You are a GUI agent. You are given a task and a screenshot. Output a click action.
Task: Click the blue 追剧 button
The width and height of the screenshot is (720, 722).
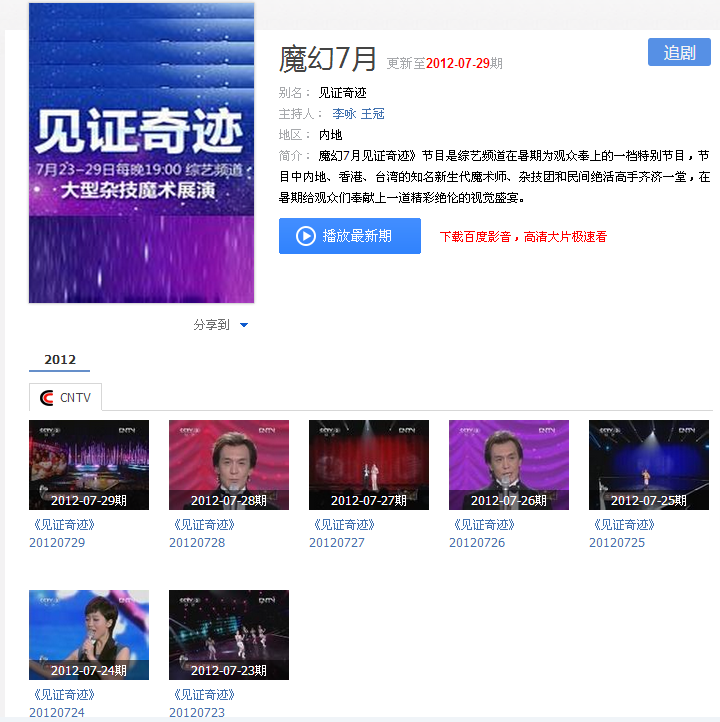pyautogui.click(x=679, y=52)
